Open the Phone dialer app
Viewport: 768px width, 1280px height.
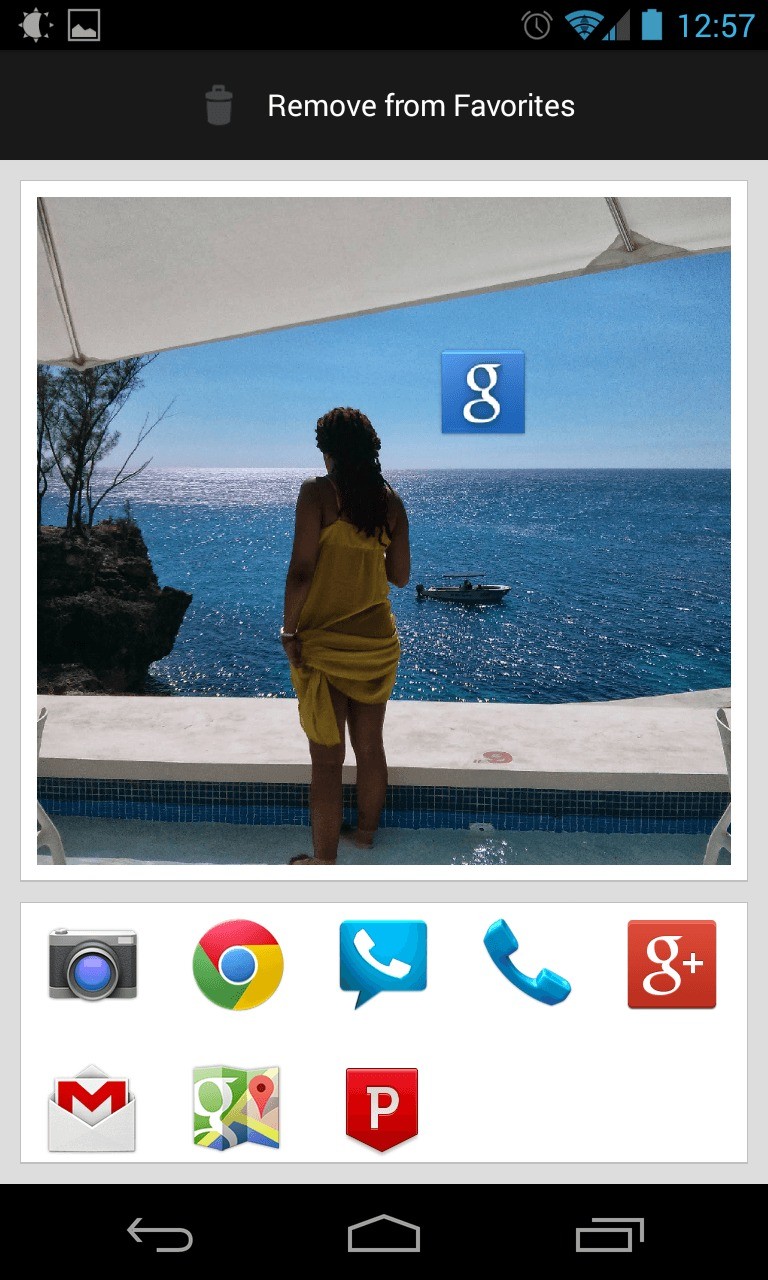[527, 963]
